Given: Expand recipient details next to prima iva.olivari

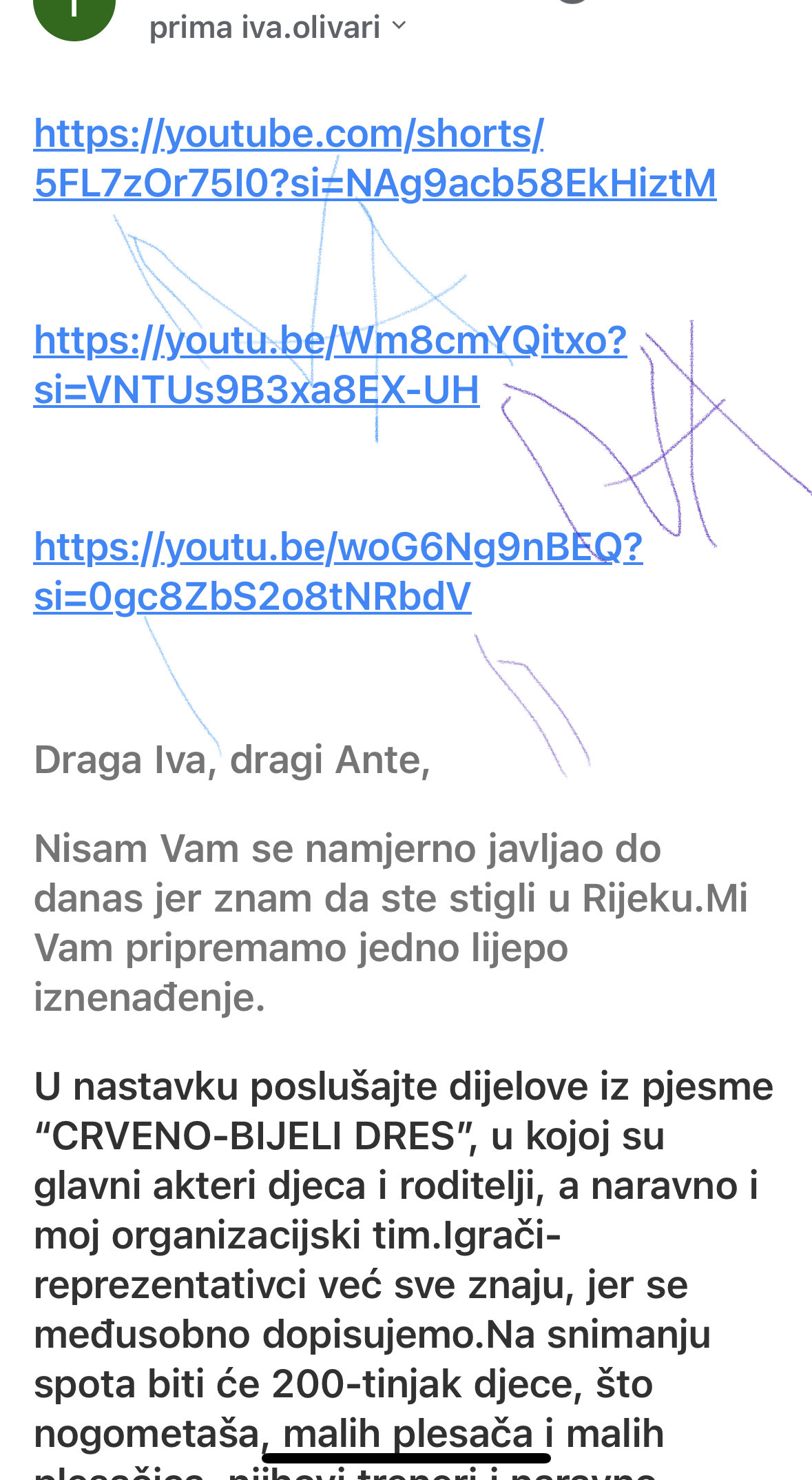Looking at the screenshot, I should 399,27.
